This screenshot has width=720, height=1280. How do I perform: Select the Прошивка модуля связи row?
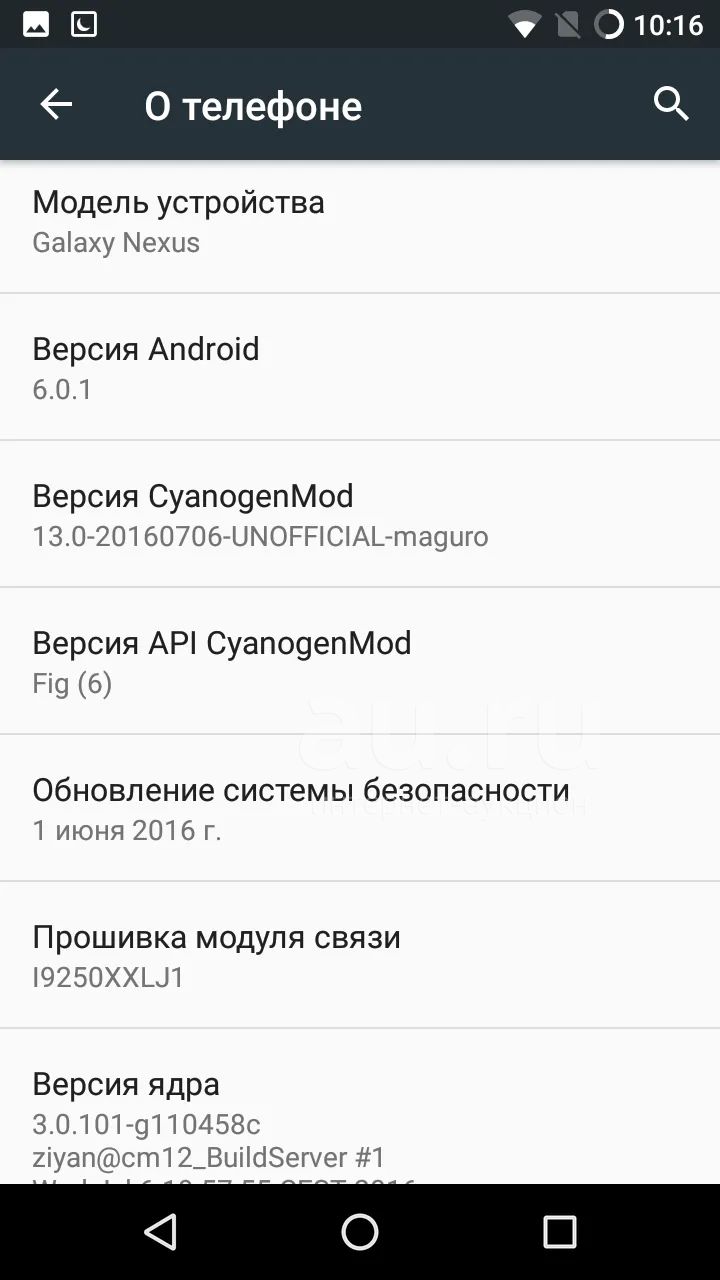coord(360,955)
